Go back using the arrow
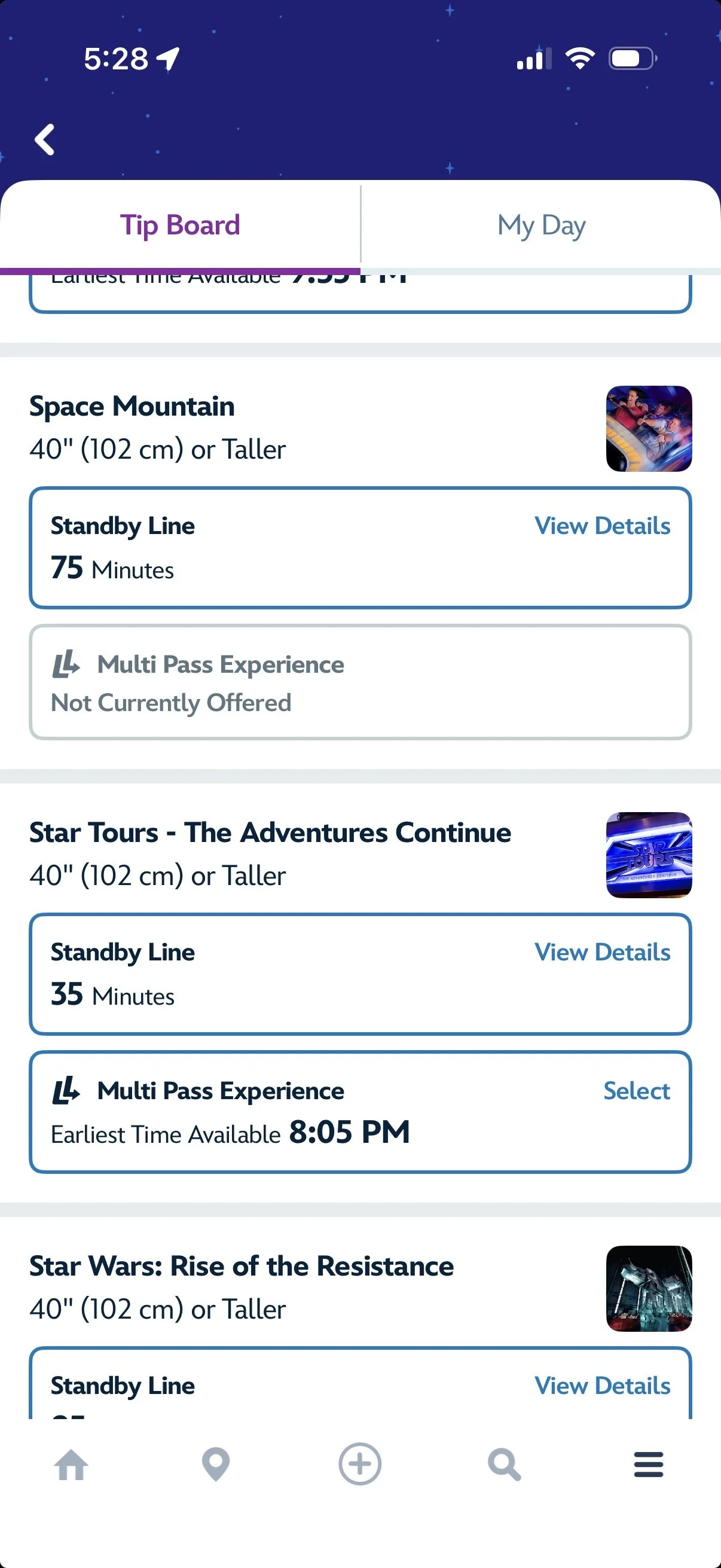Screen dimensions: 721x1568 point(44,139)
